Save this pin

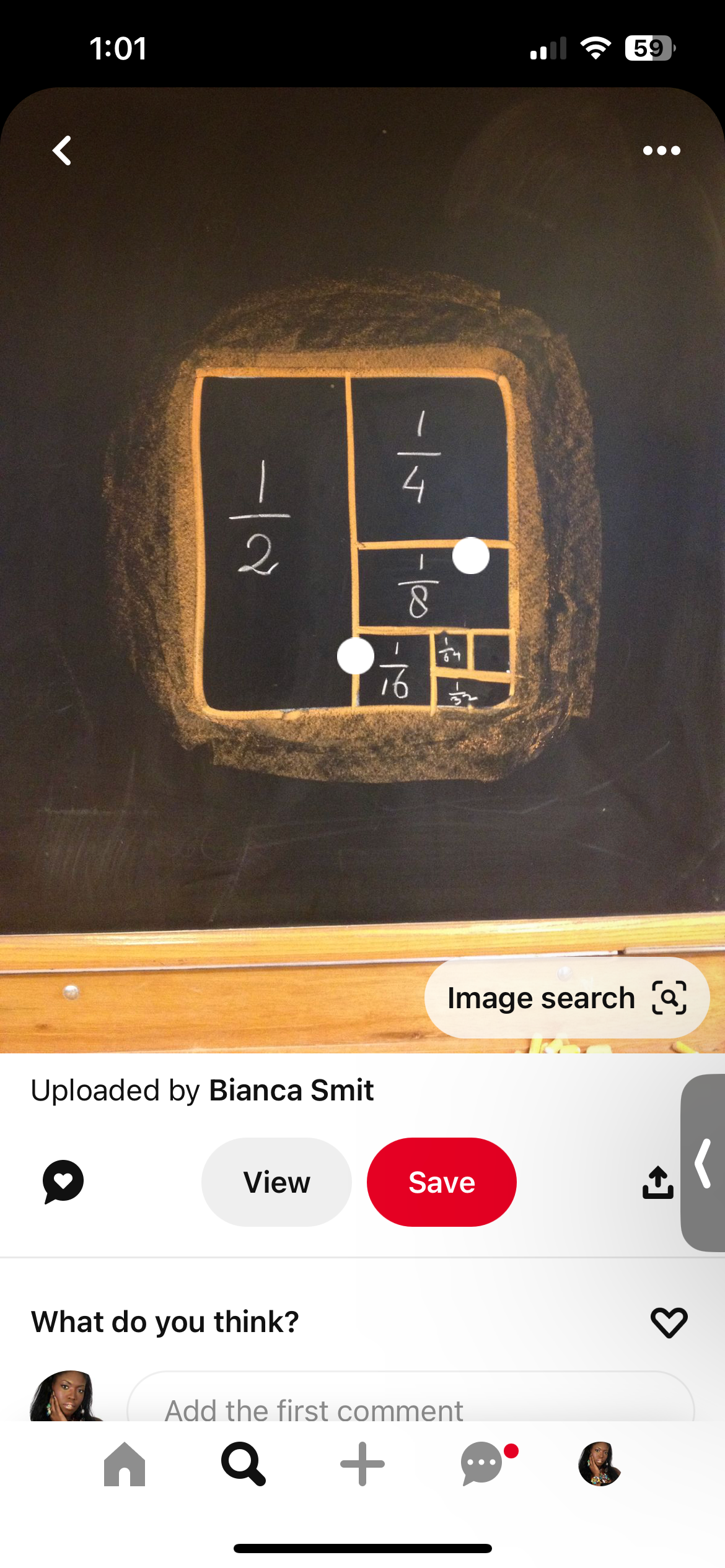pos(441,1182)
